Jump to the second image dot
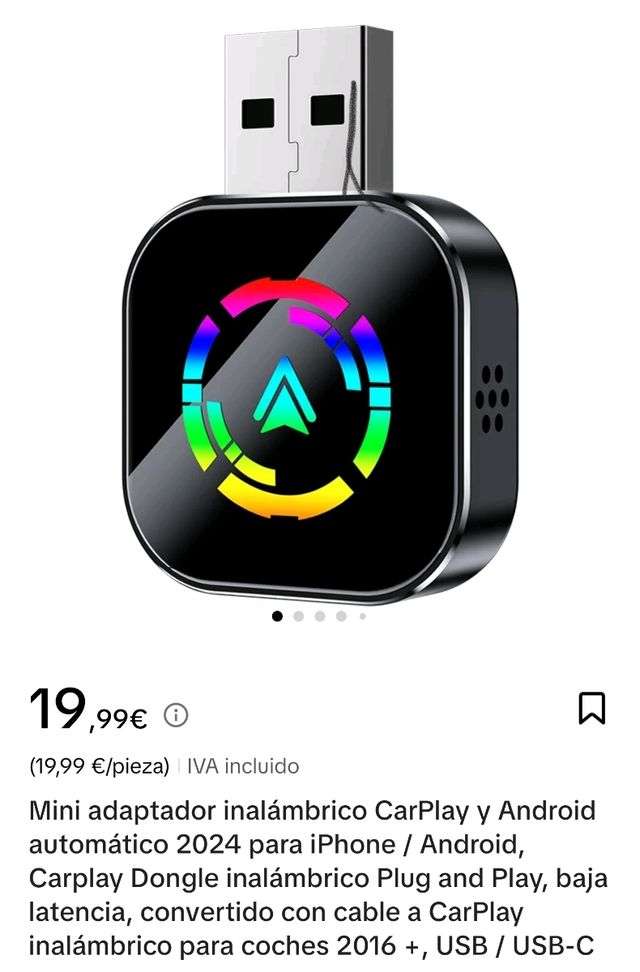640x972 pixels. pyautogui.click(x=298, y=617)
